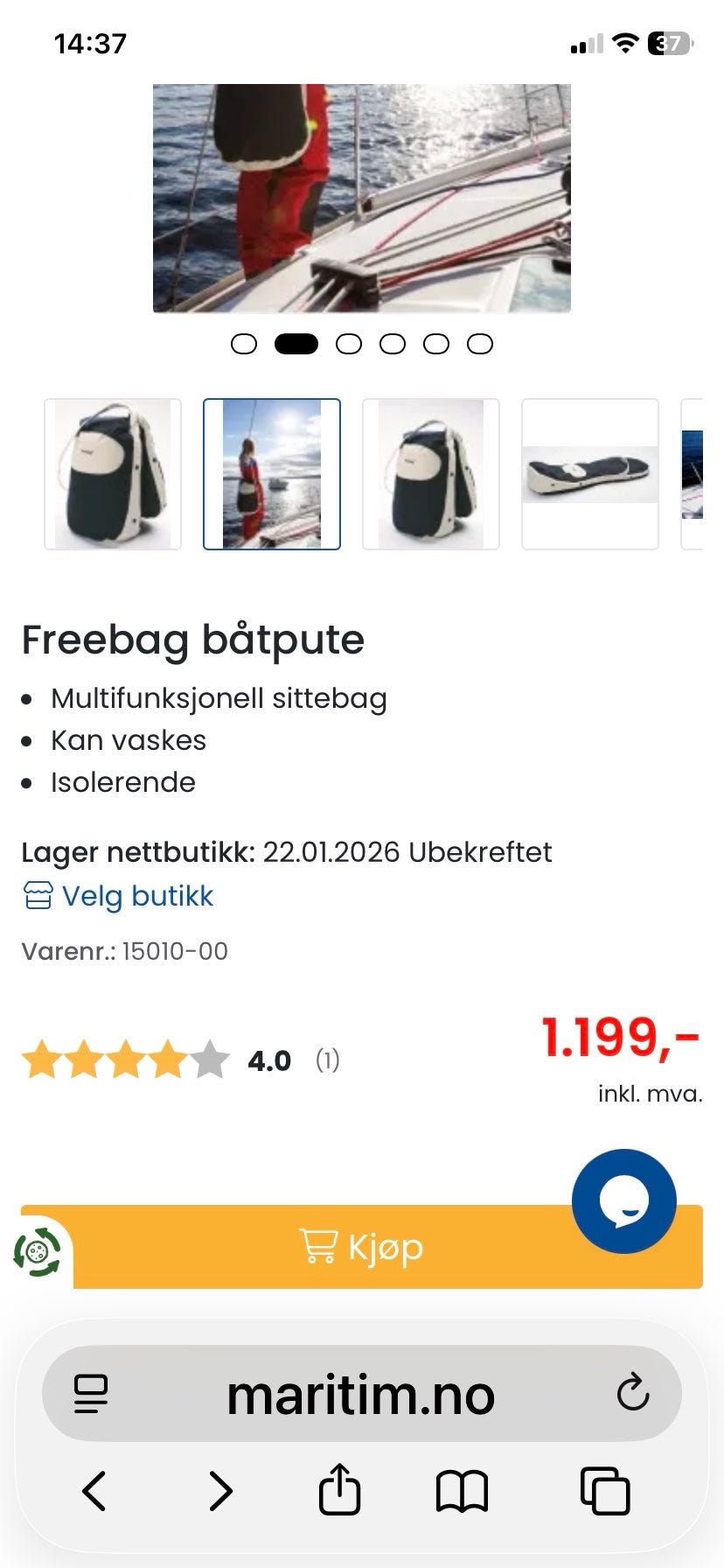Tap the Safari share icon
724x1568 pixels.
click(x=340, y=1489)
